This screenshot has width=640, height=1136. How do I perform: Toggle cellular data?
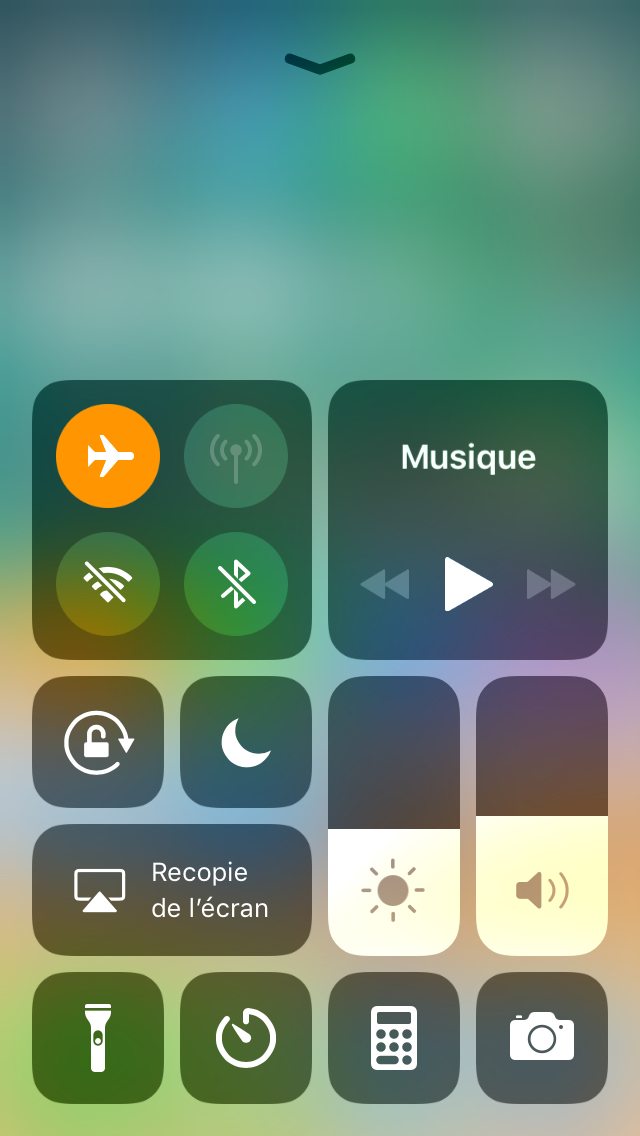(x=236, y=456)
